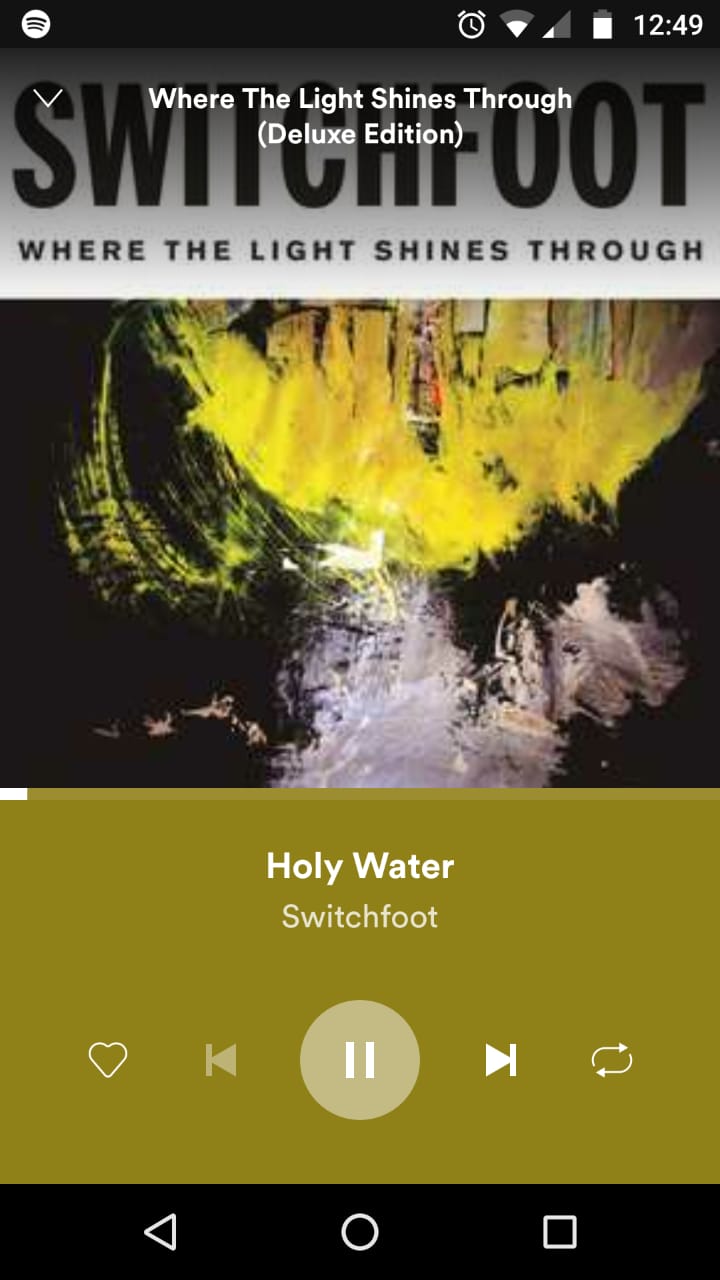Tap the system back button
720x1280 pixels.
click(161, 1232)
